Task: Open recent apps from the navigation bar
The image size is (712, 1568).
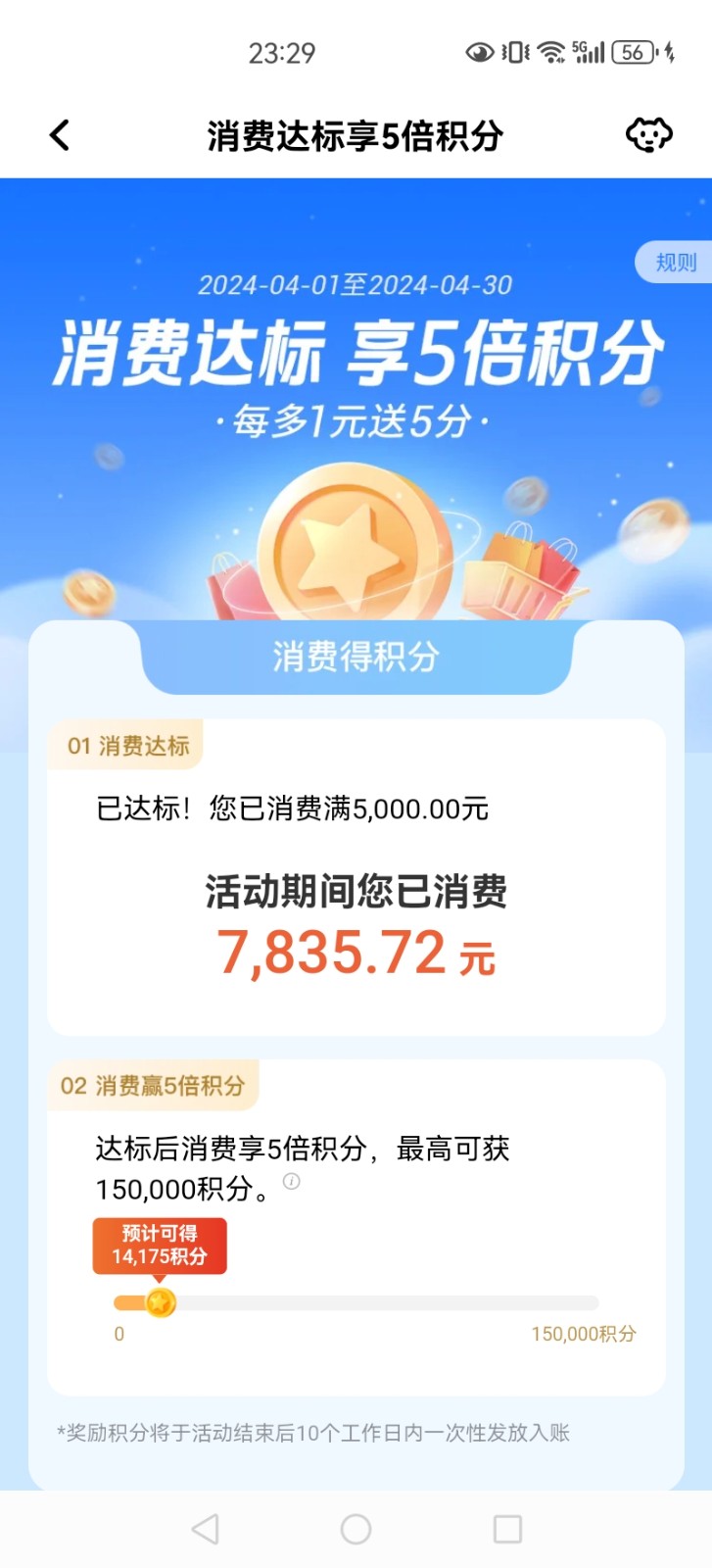Action: coord(507,1529)
